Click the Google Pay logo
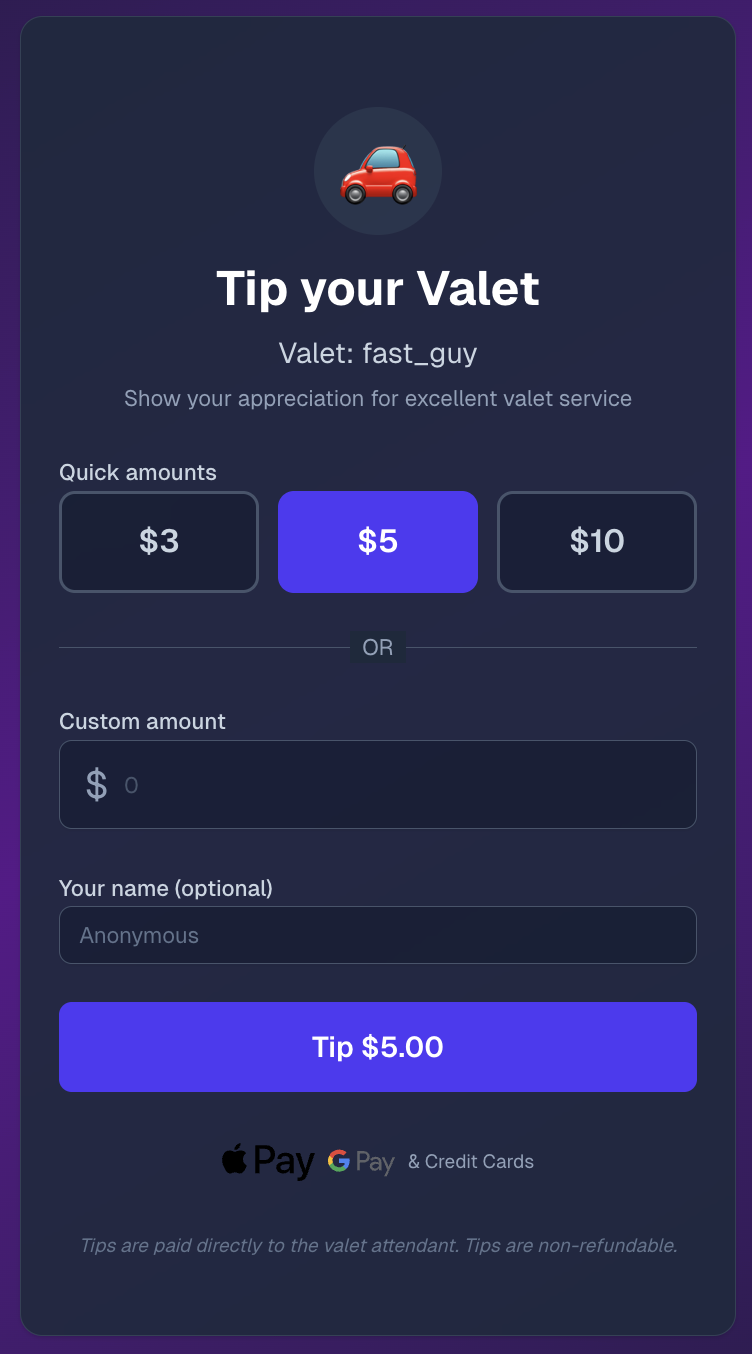752x1354 pixels. pos(359,1161)
